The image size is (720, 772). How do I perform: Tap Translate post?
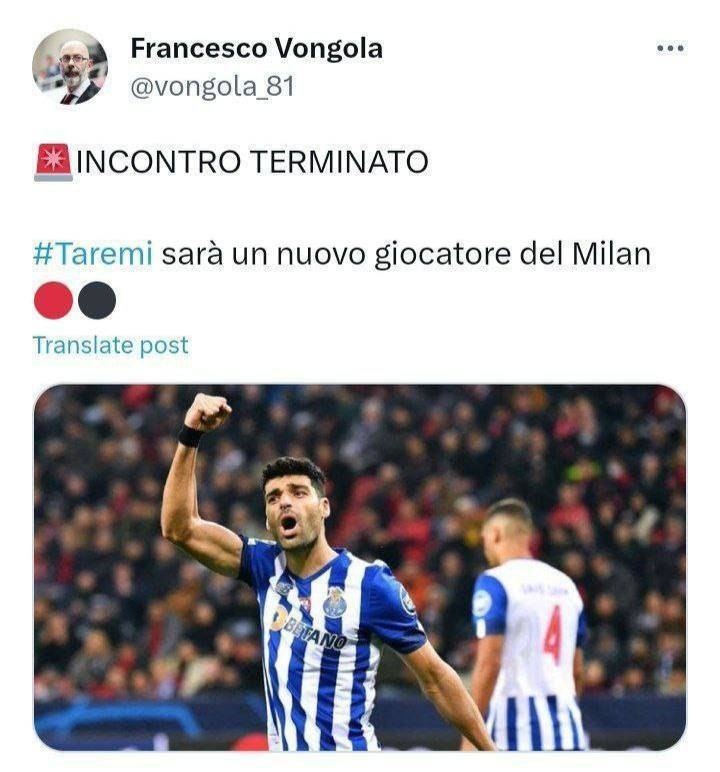coord(110,345)
